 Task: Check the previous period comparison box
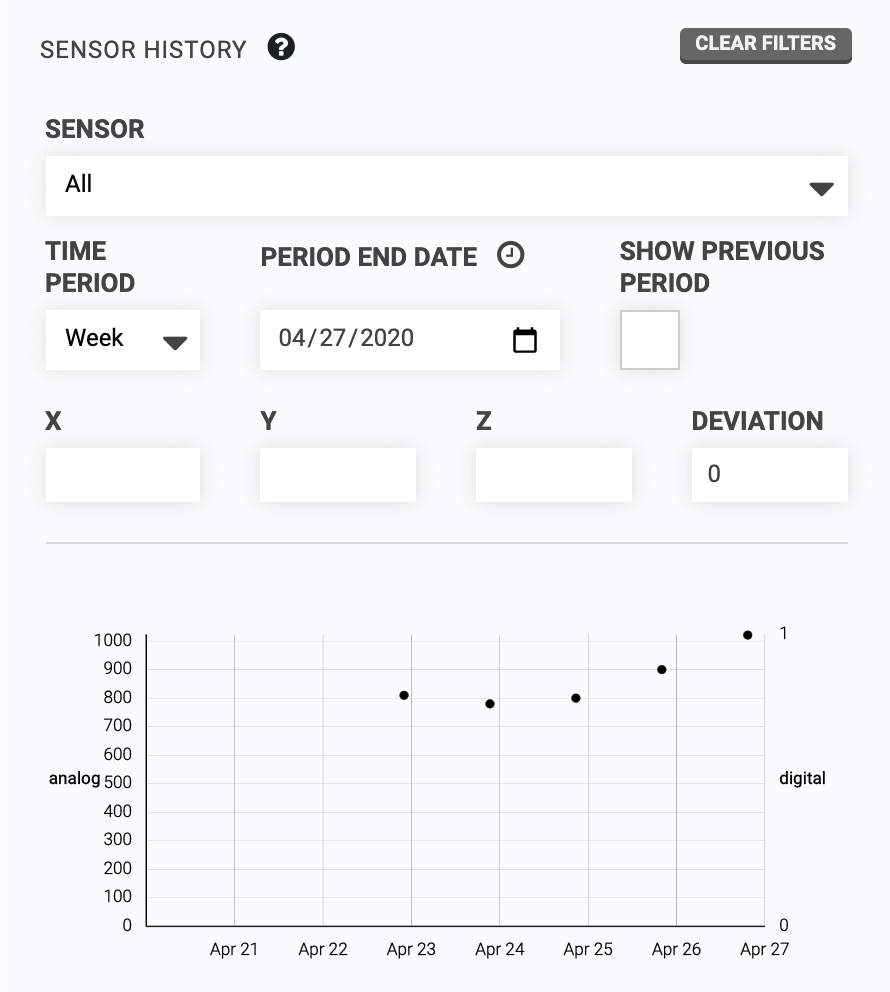649,340
